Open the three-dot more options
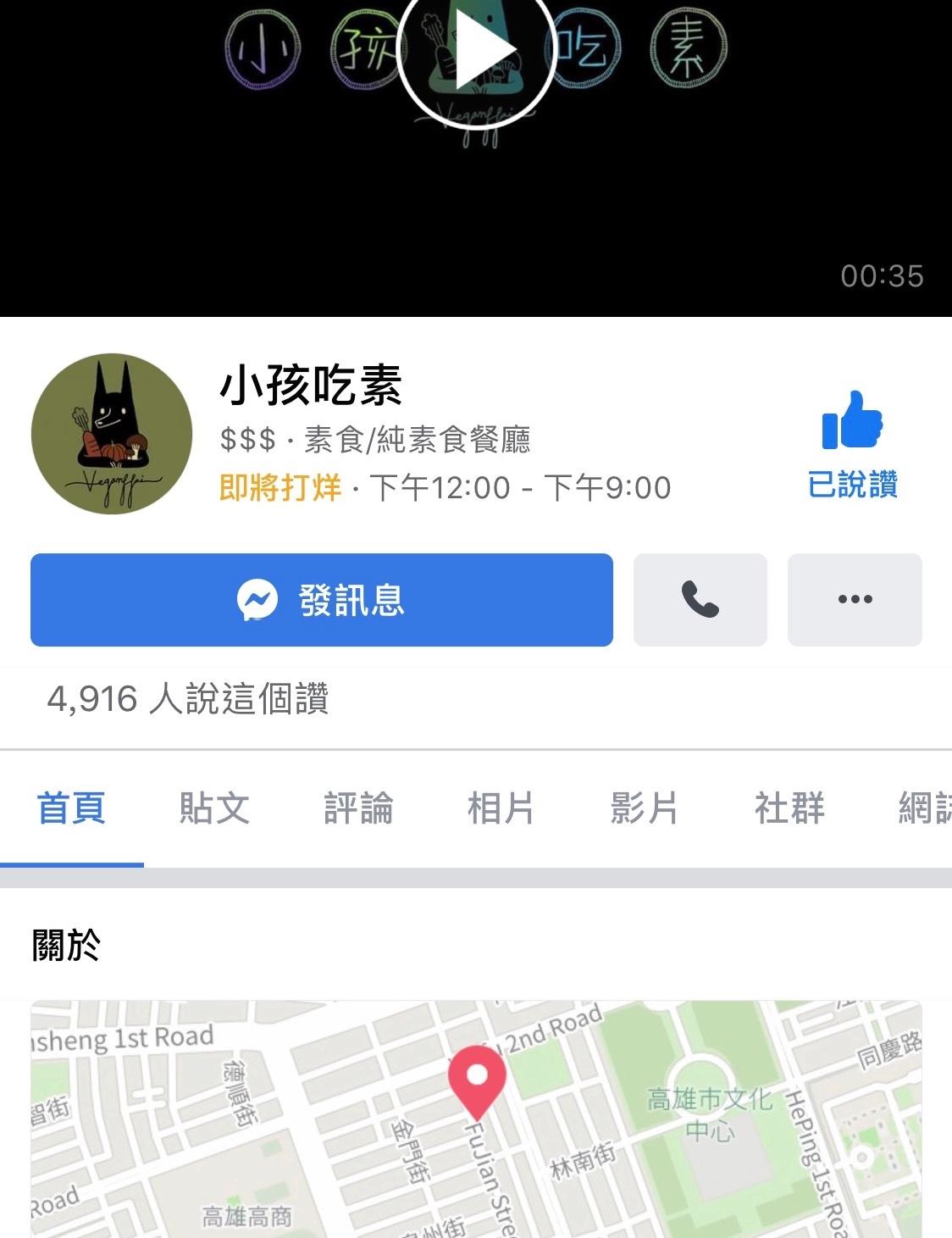Image resolution: width=952 pixels, height=1238 pixels. coord(854,600)
